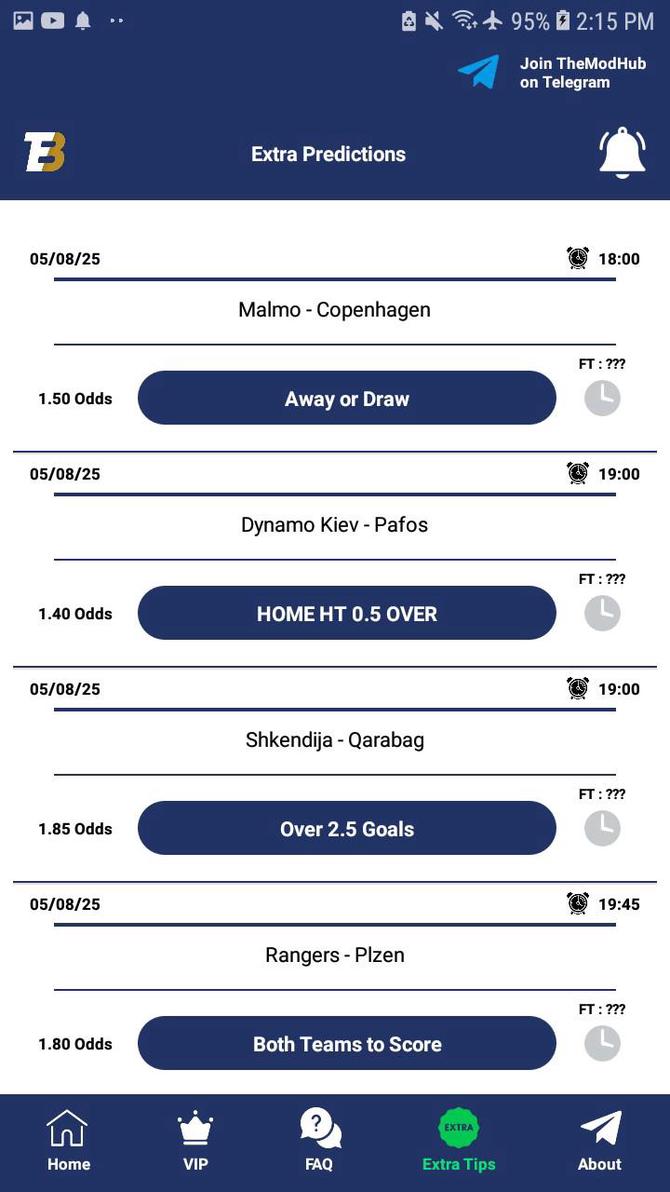
Task: Tap the HOME HT 0.5 OVER prediction
Action: coord(346,613)
